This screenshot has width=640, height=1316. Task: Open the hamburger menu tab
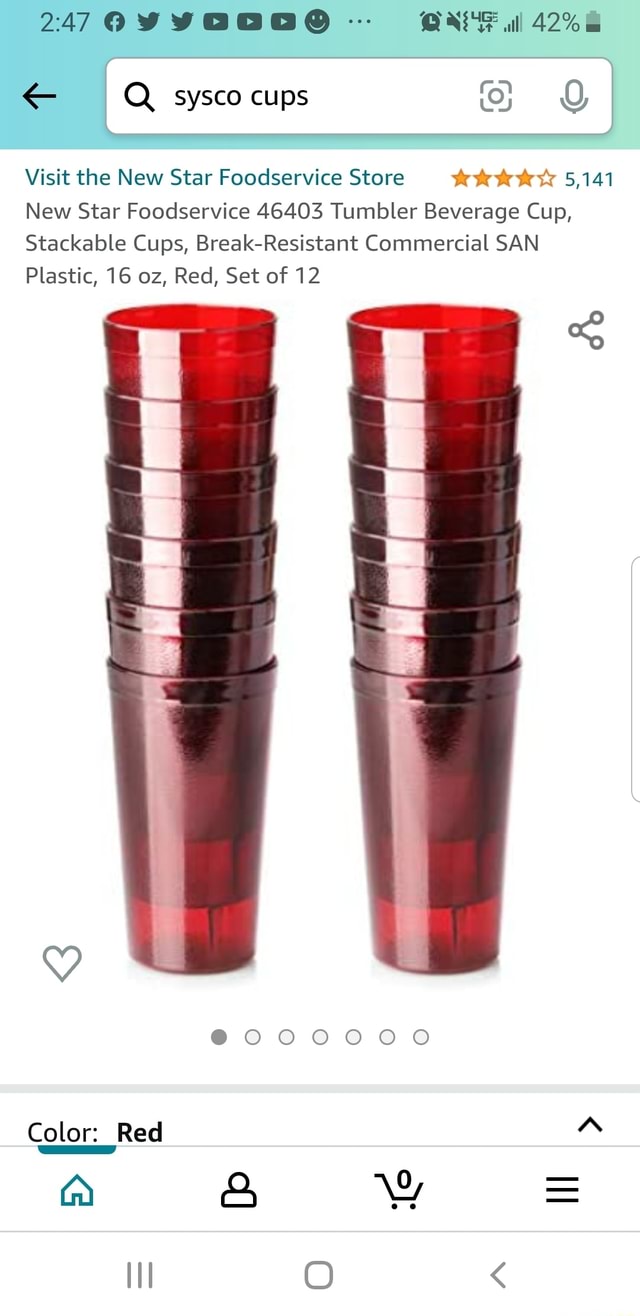pos(563,1190)
